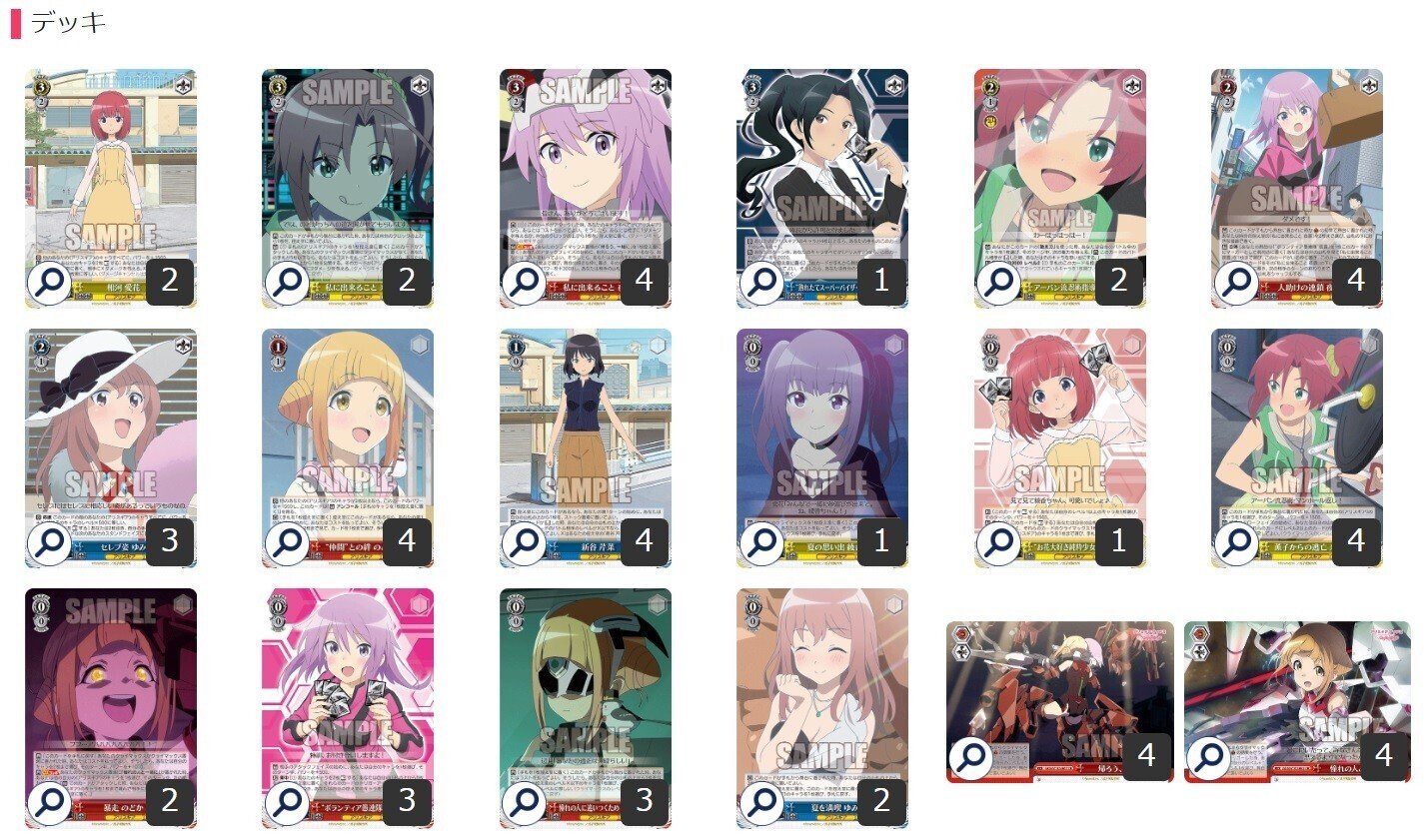Magnify the 夏の思い出 card
The width and height of the screenshot is (1424, 840).
761,542
